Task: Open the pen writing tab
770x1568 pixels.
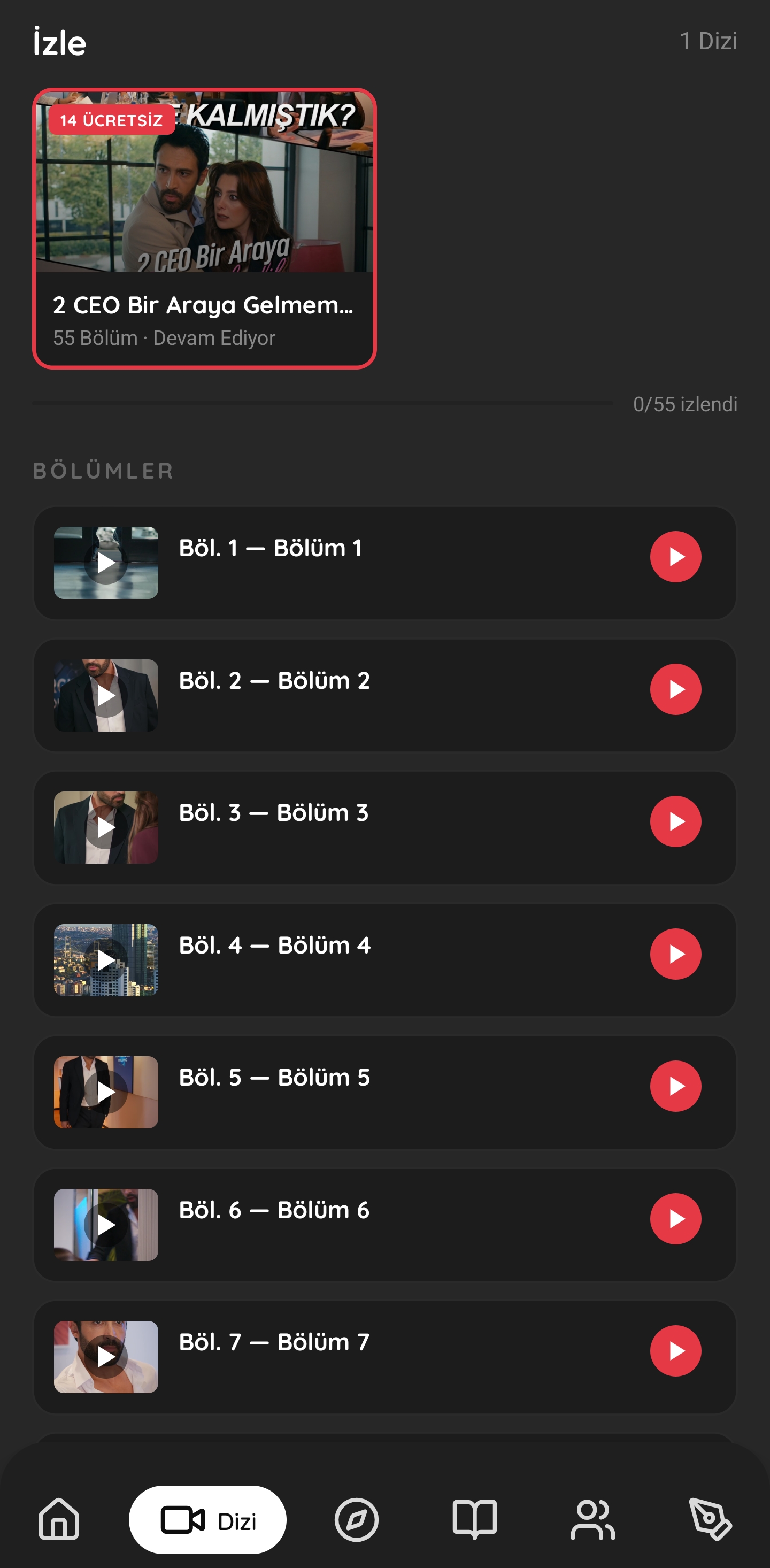Action: 710,1519
